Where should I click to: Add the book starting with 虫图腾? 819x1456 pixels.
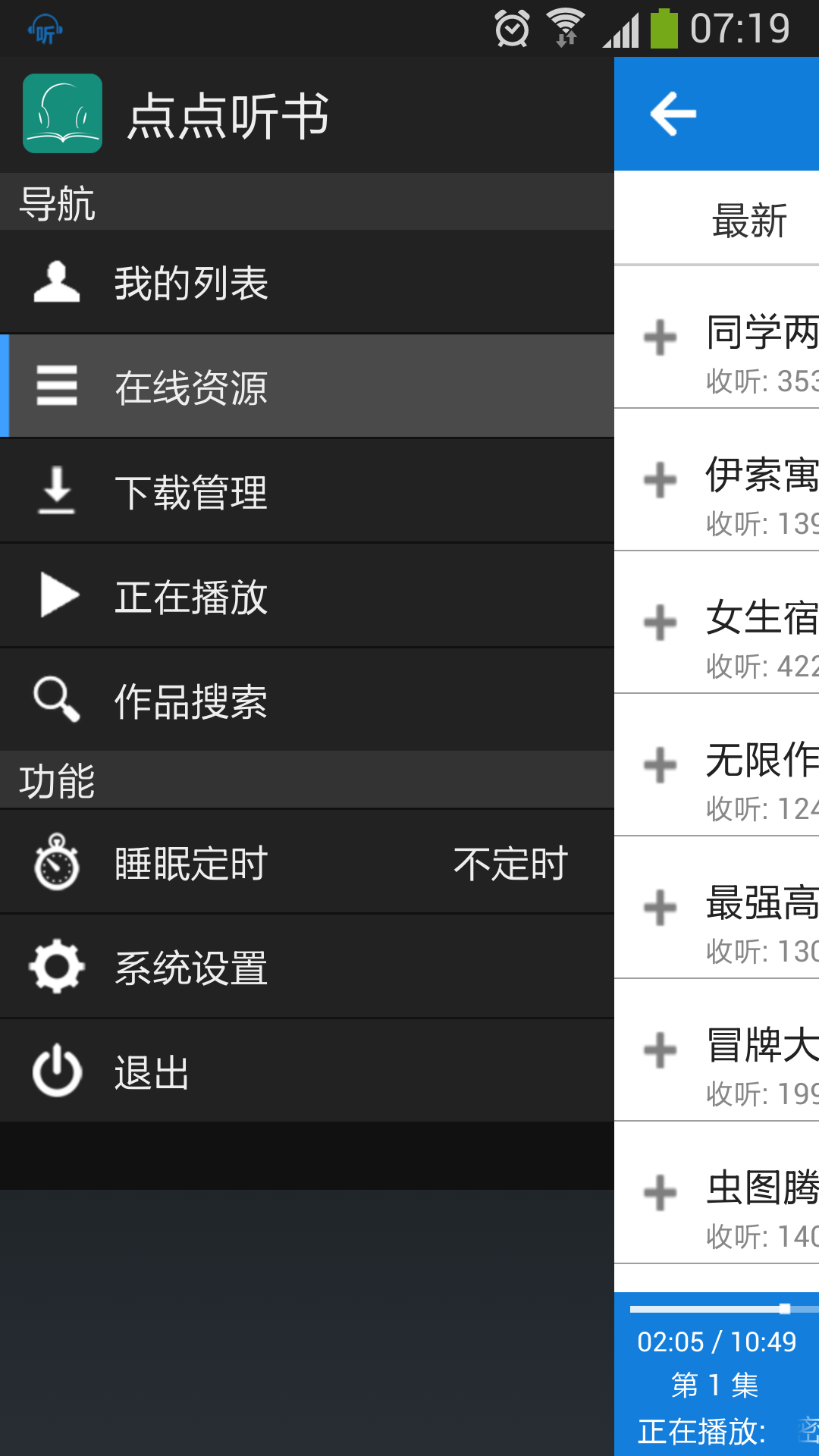(x=660, y=1193)
